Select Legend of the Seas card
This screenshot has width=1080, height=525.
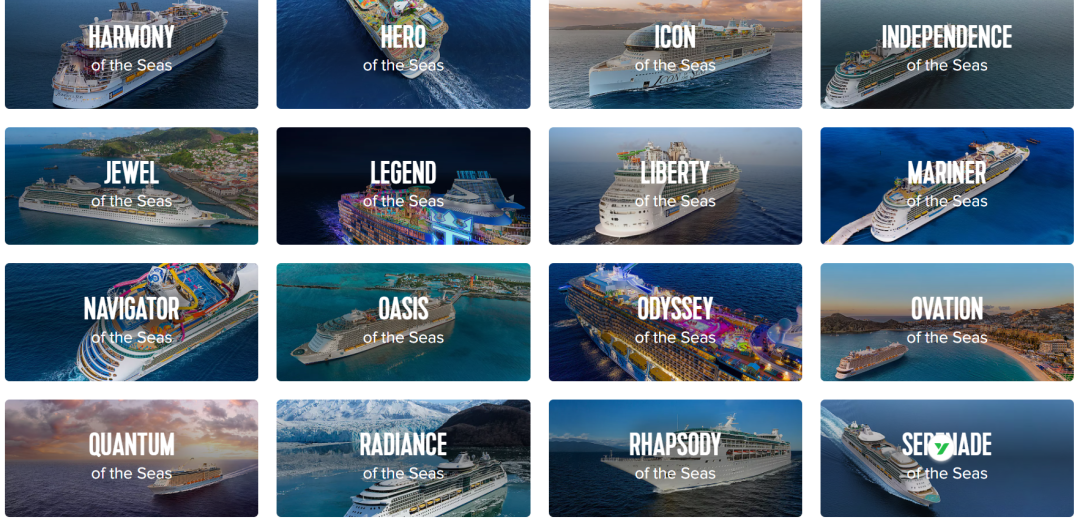click(403, 186)
